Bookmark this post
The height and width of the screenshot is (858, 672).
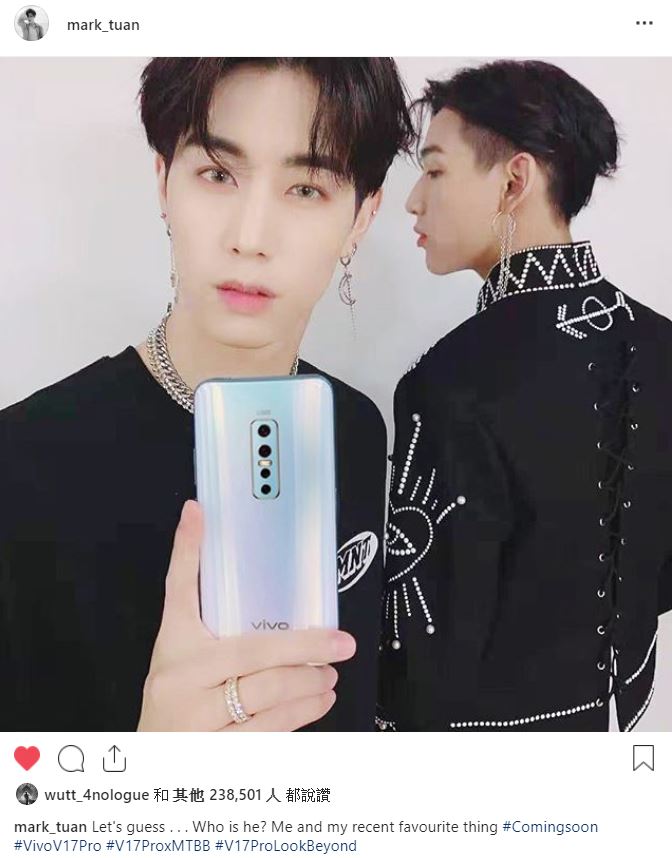click(x=643, y=759)
